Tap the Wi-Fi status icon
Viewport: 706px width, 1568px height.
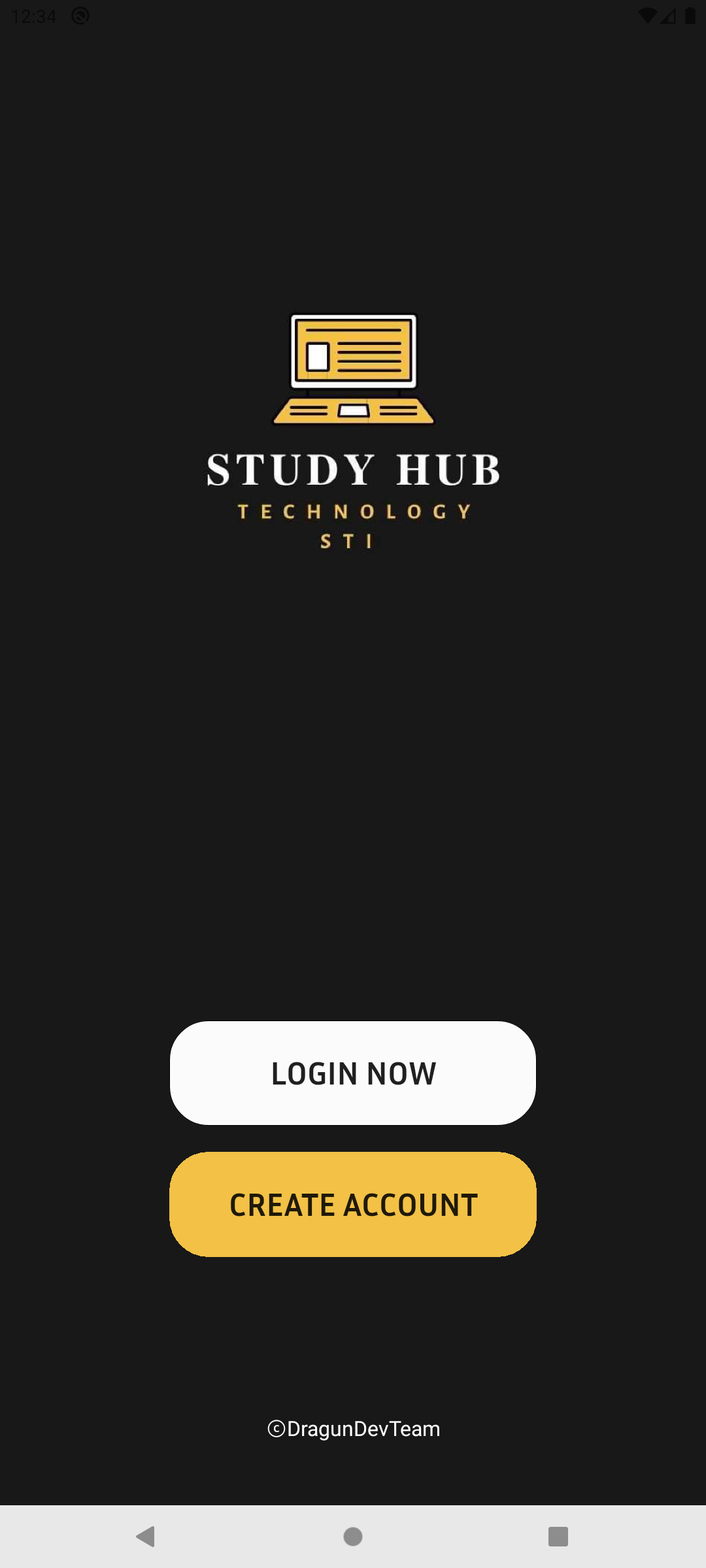click(647, 16)
